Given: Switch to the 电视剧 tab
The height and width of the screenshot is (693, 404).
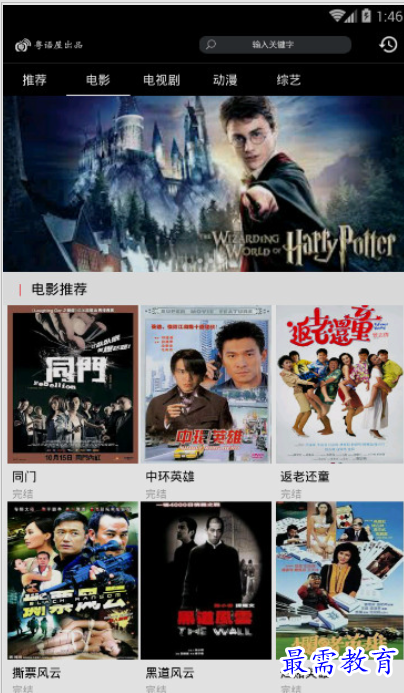Looking at the screenshot, I should pos(161,80).
